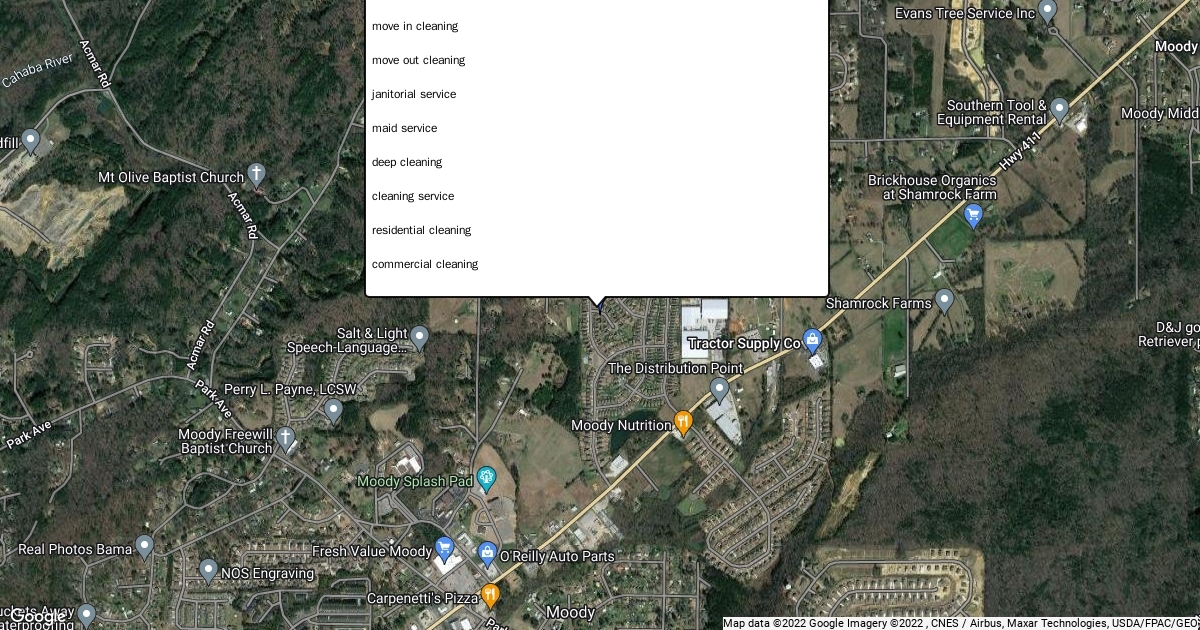The height and width of the screenshot is (630, 1200).
Task: Tap the Southern Tool & Equipment Rental pin
Action: pos(1060,109)
